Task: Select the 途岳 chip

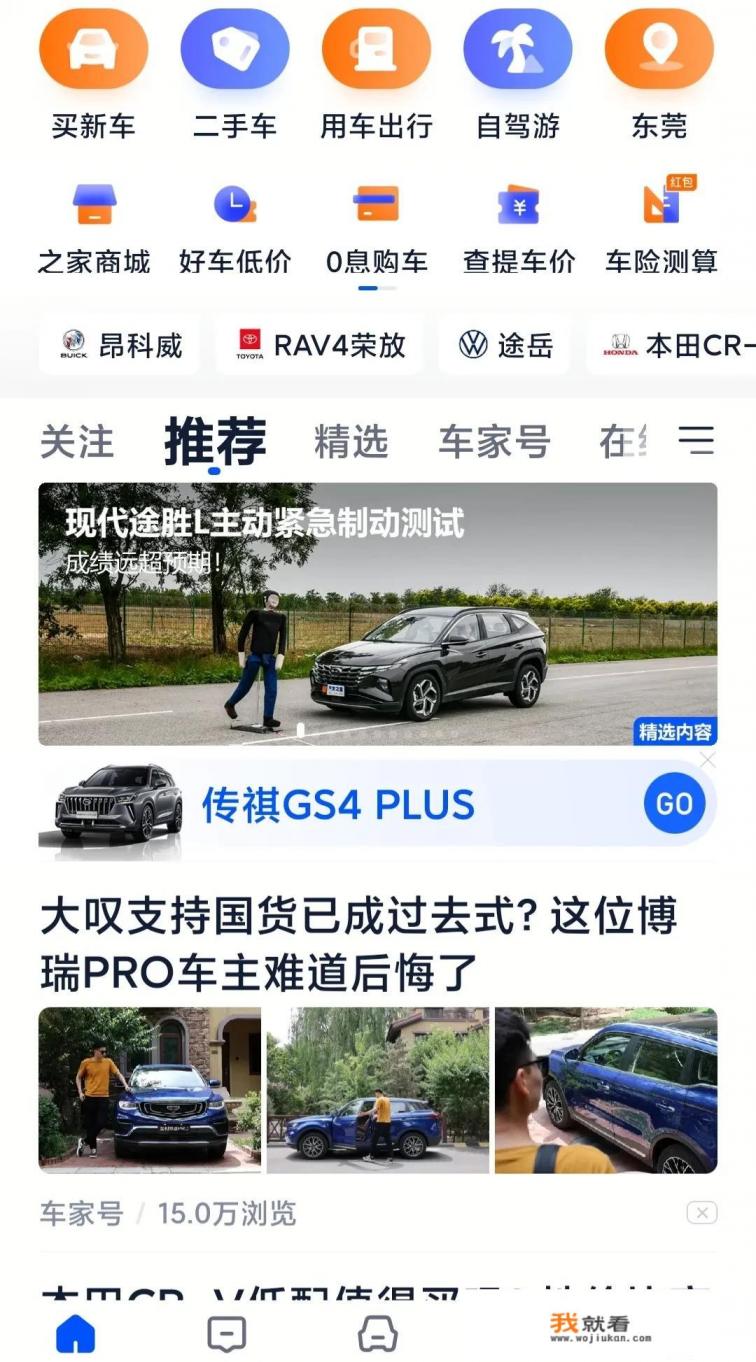Action: [x=505, y=345]
